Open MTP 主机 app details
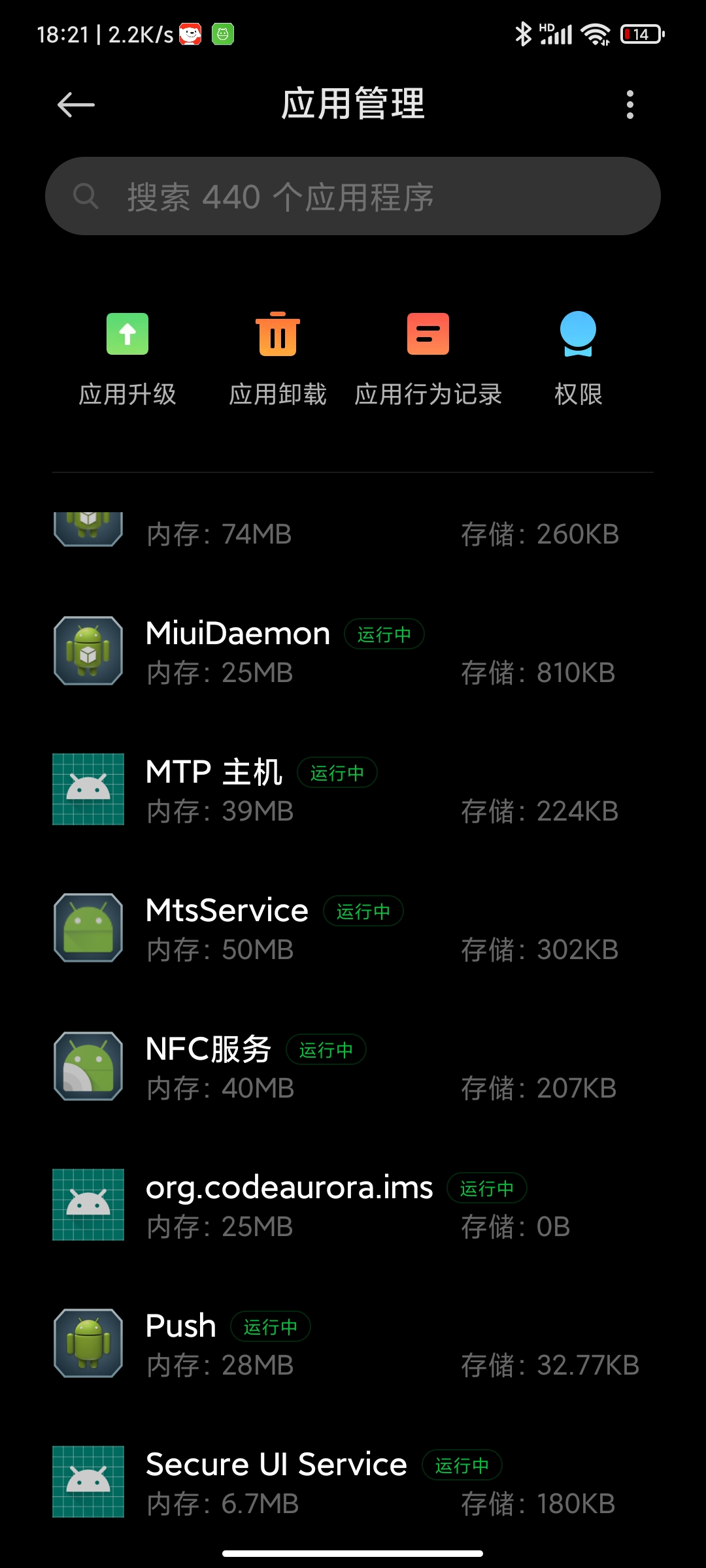The width and height of the screenshot is (706, 1568). point(353,789)
